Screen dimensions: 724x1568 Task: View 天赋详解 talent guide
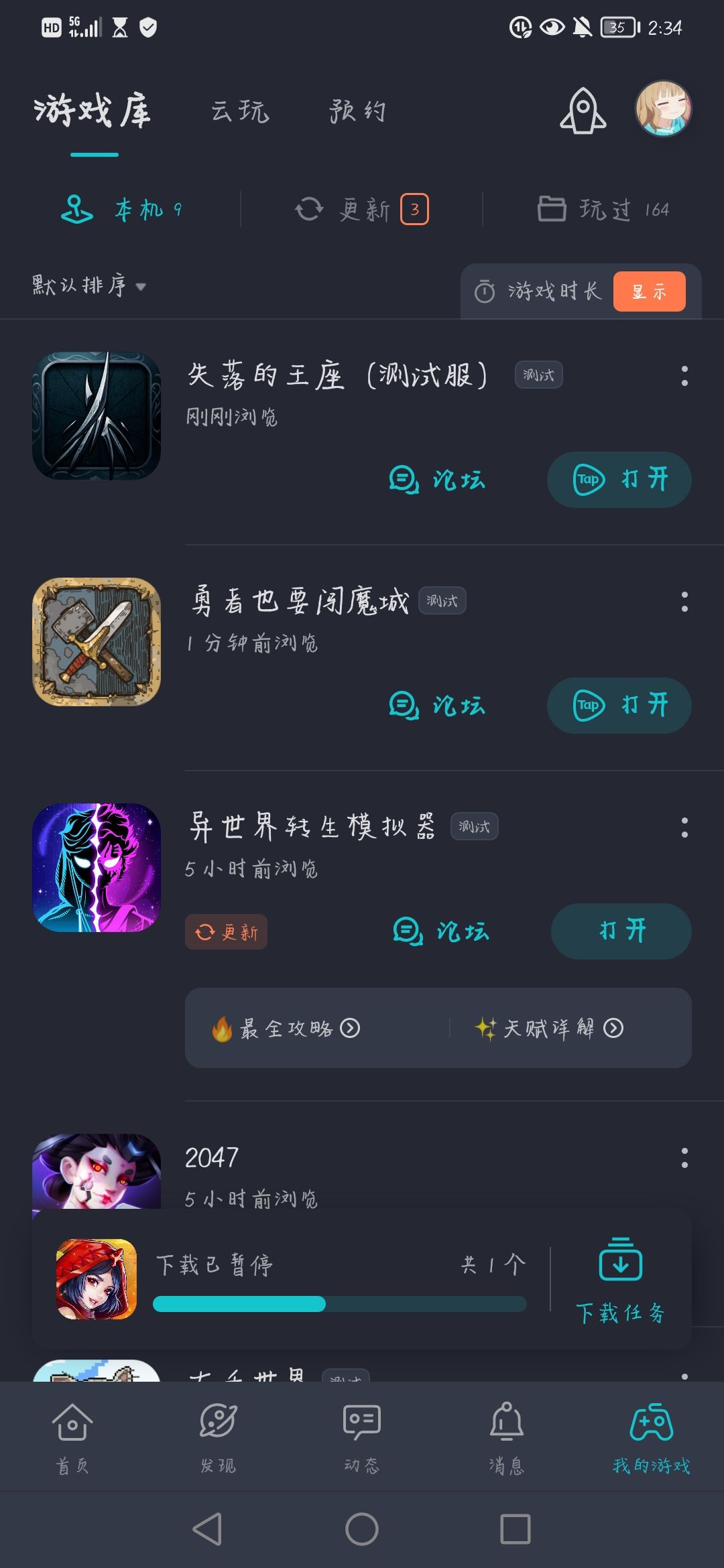(x=549, y=1028)
